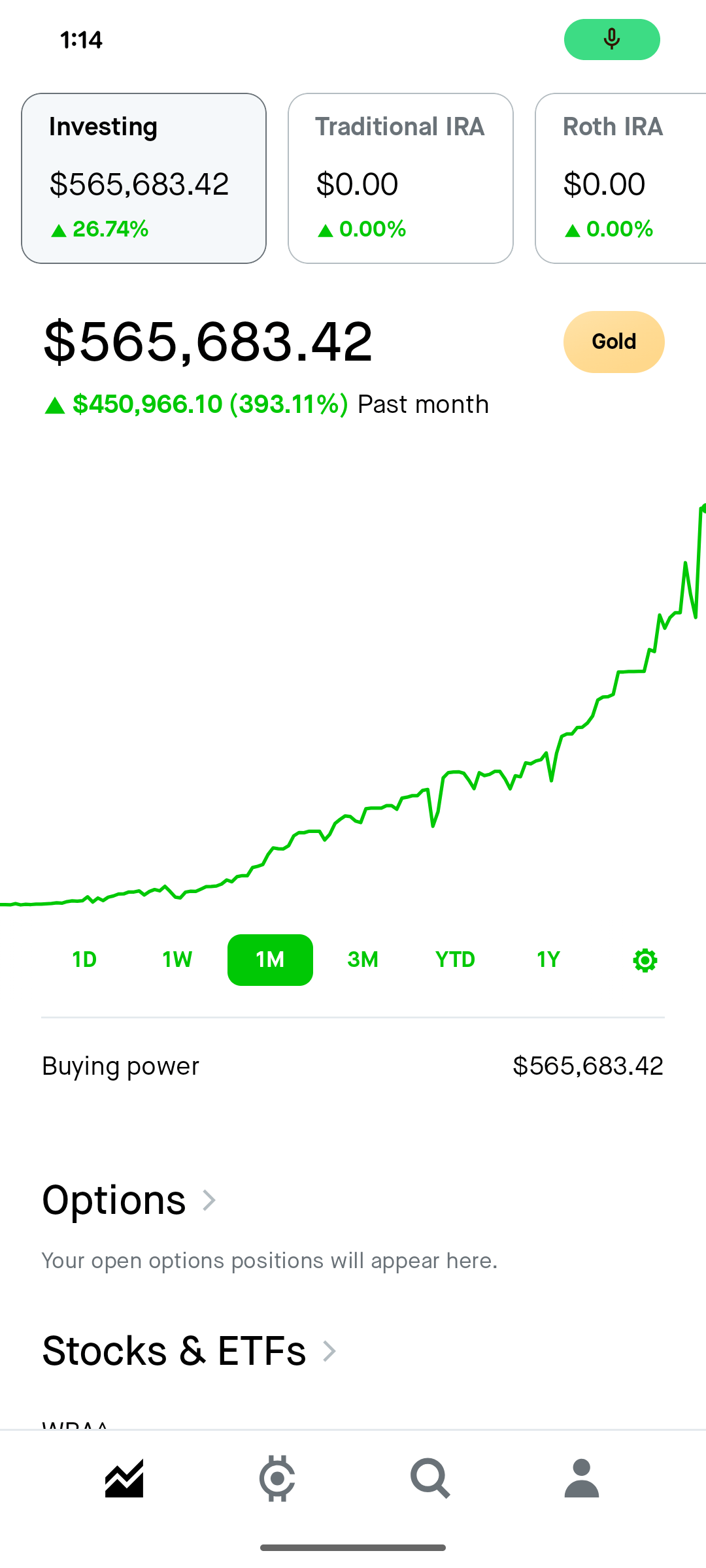Open the crypto tab in bottom bar
Screen dimensions: 706x1568
coord(277,1478)
